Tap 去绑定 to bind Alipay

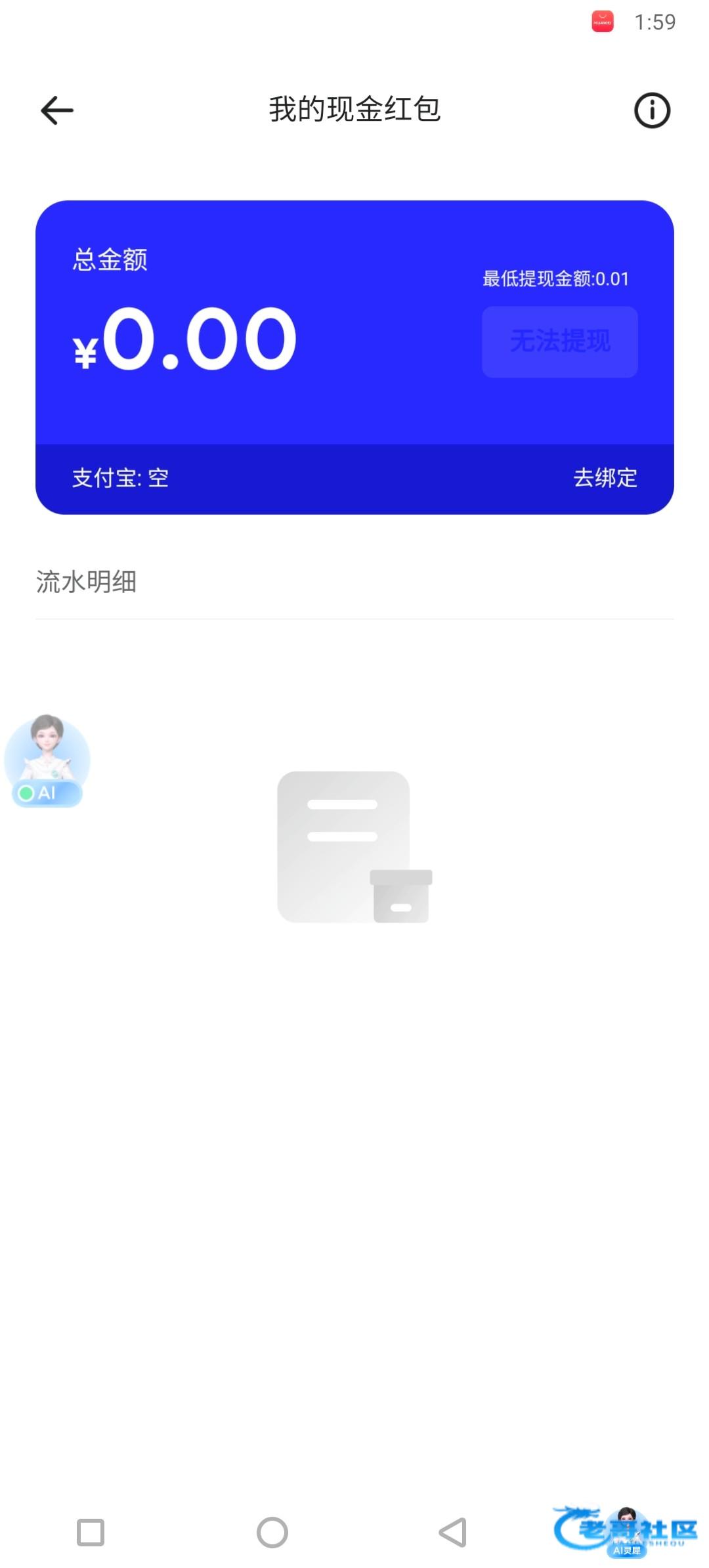[605, 478]
